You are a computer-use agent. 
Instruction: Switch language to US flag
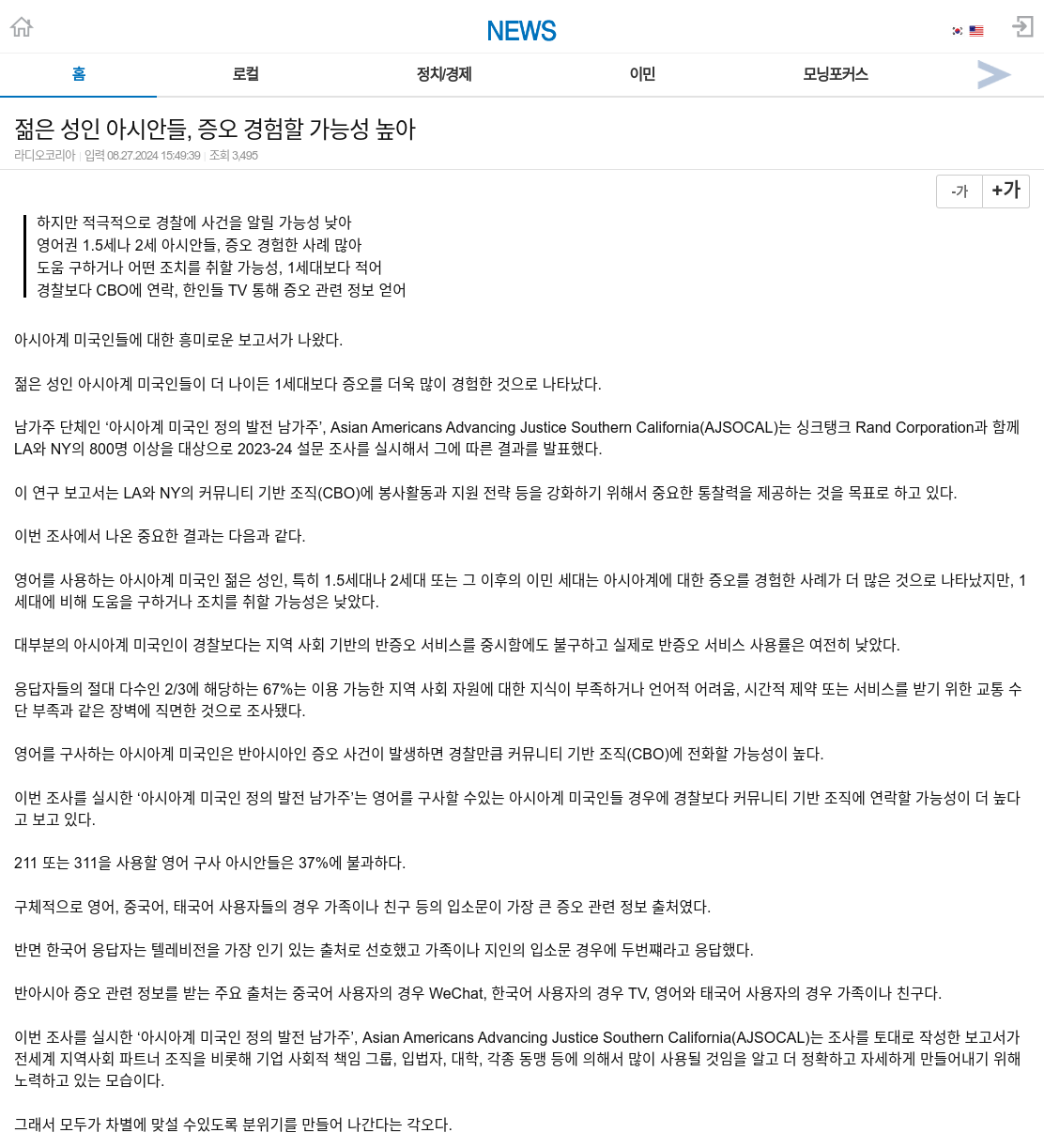pyautogui.click(x=976, y=31)
